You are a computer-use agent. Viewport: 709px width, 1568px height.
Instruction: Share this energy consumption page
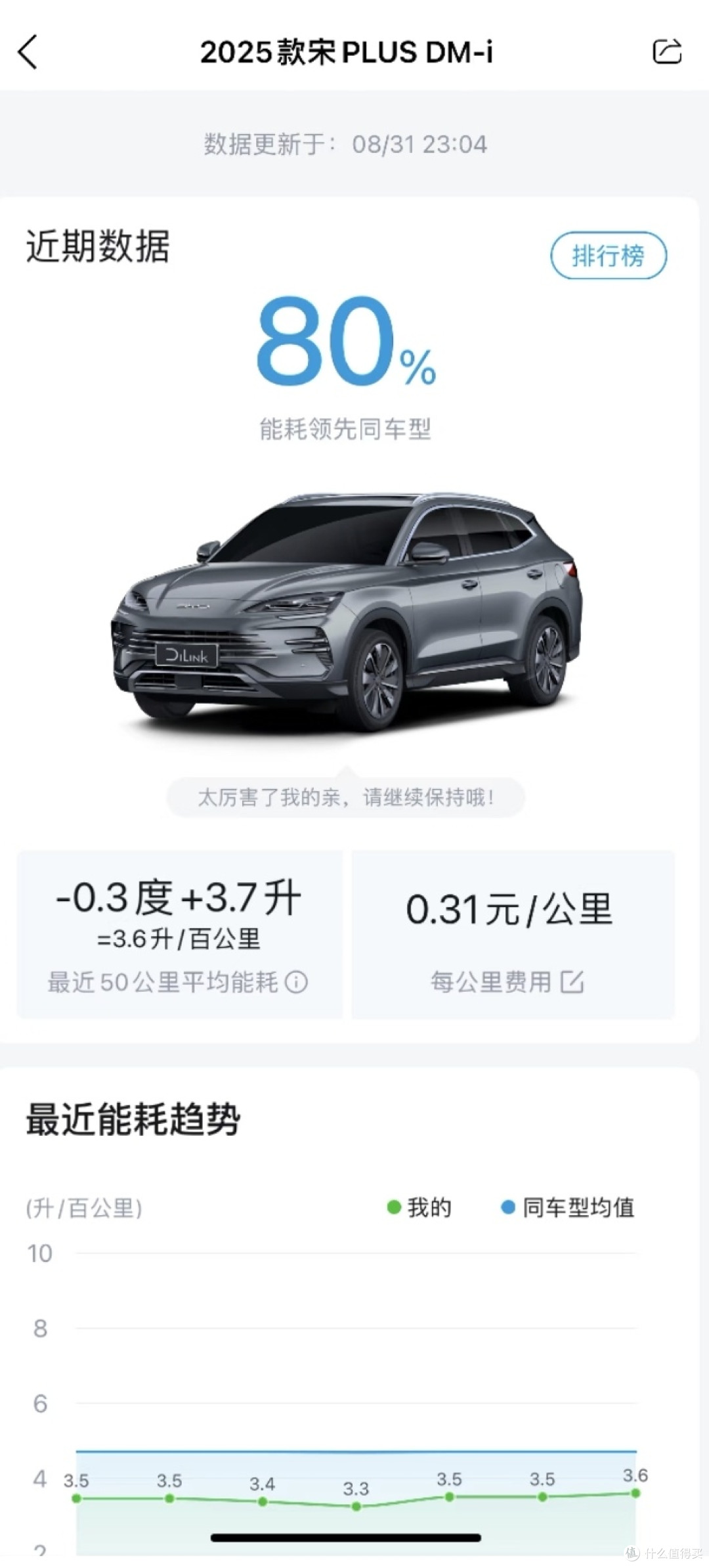(x=667, y=51)
